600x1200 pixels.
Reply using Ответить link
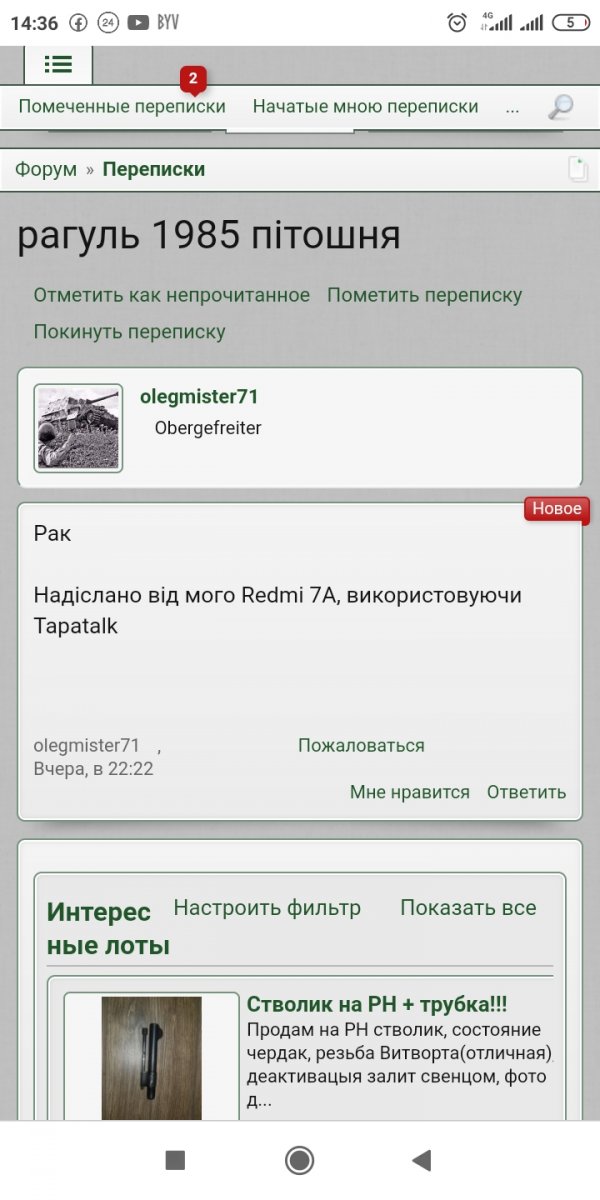pyautogui.click(x=526, y=792)
